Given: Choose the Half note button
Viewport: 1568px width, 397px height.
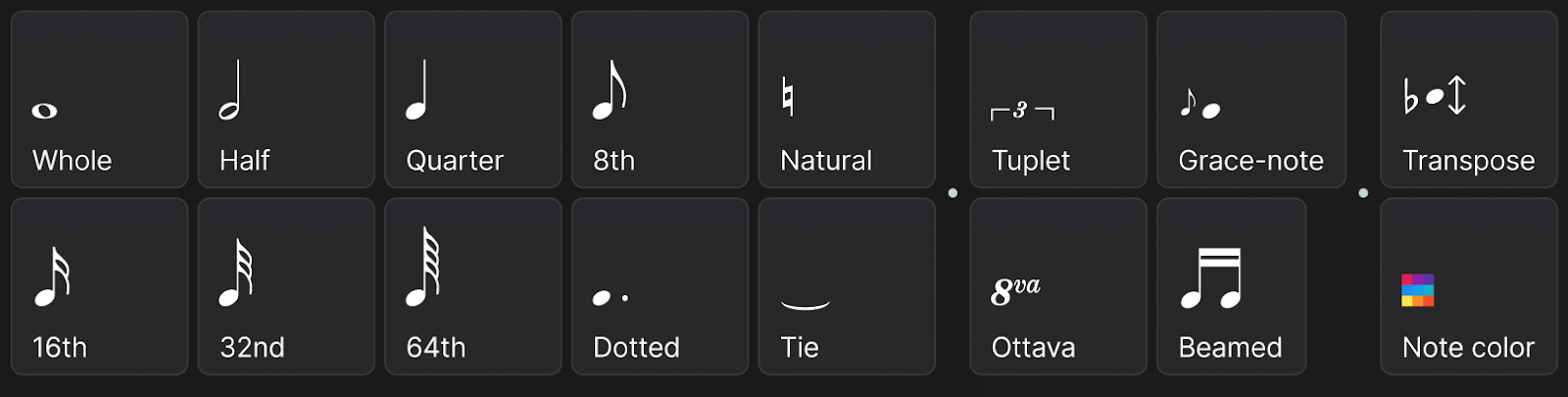Looking at the screenshot, I should point(286,99).
